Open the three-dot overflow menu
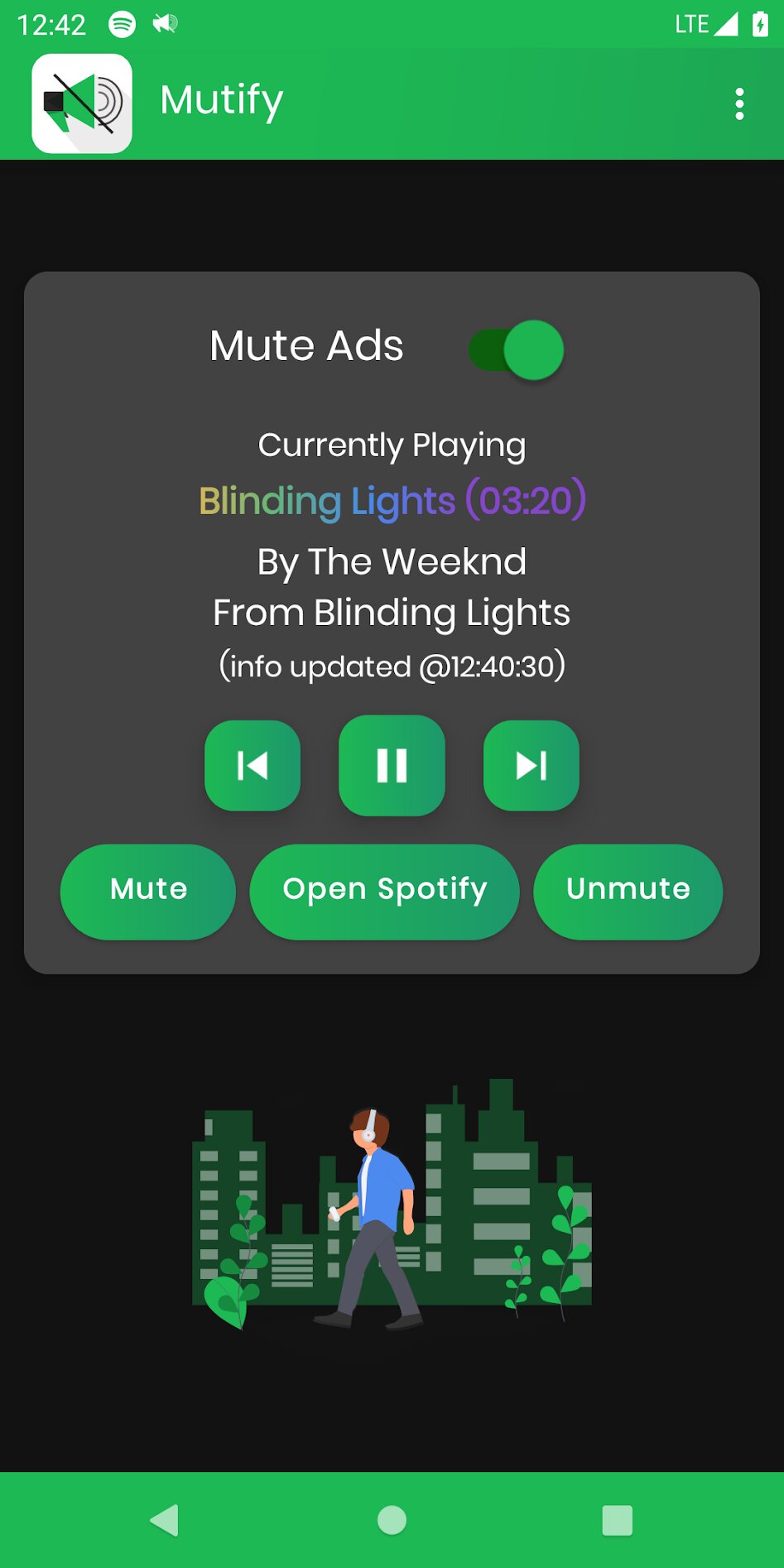Screen dimensions: 784x1568 click(x=739, y=104)
